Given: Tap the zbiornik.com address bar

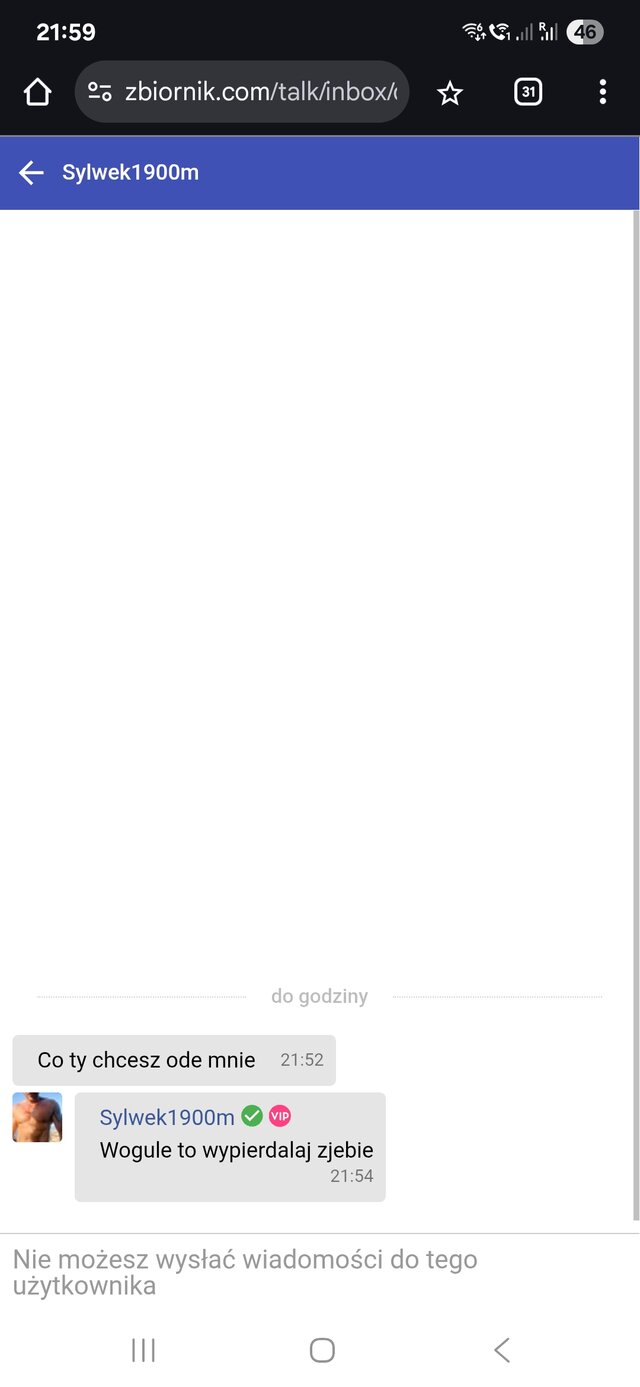Looking at the screenshot, I should pyautogui.click(x=260, y=92).
